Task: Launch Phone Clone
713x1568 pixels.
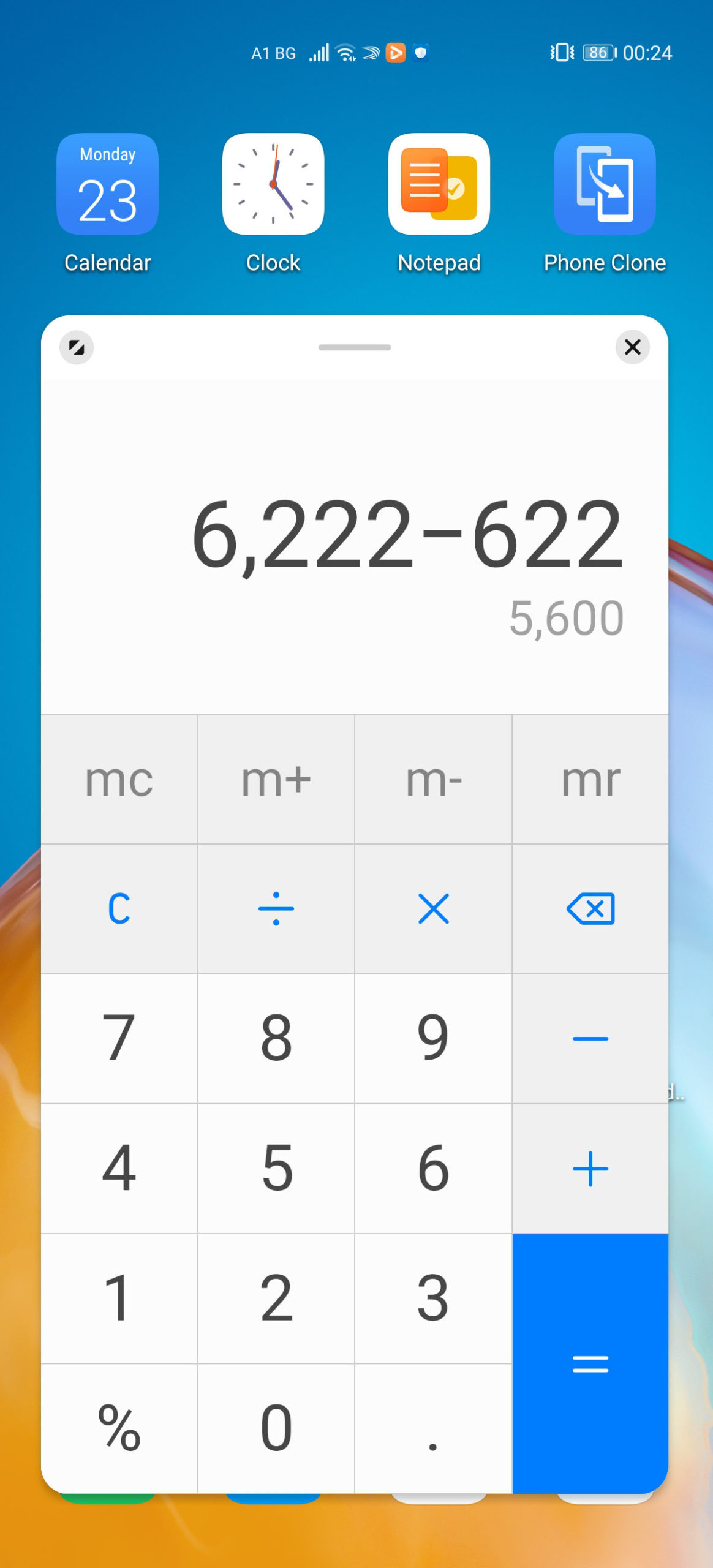Action: (605, 184)
